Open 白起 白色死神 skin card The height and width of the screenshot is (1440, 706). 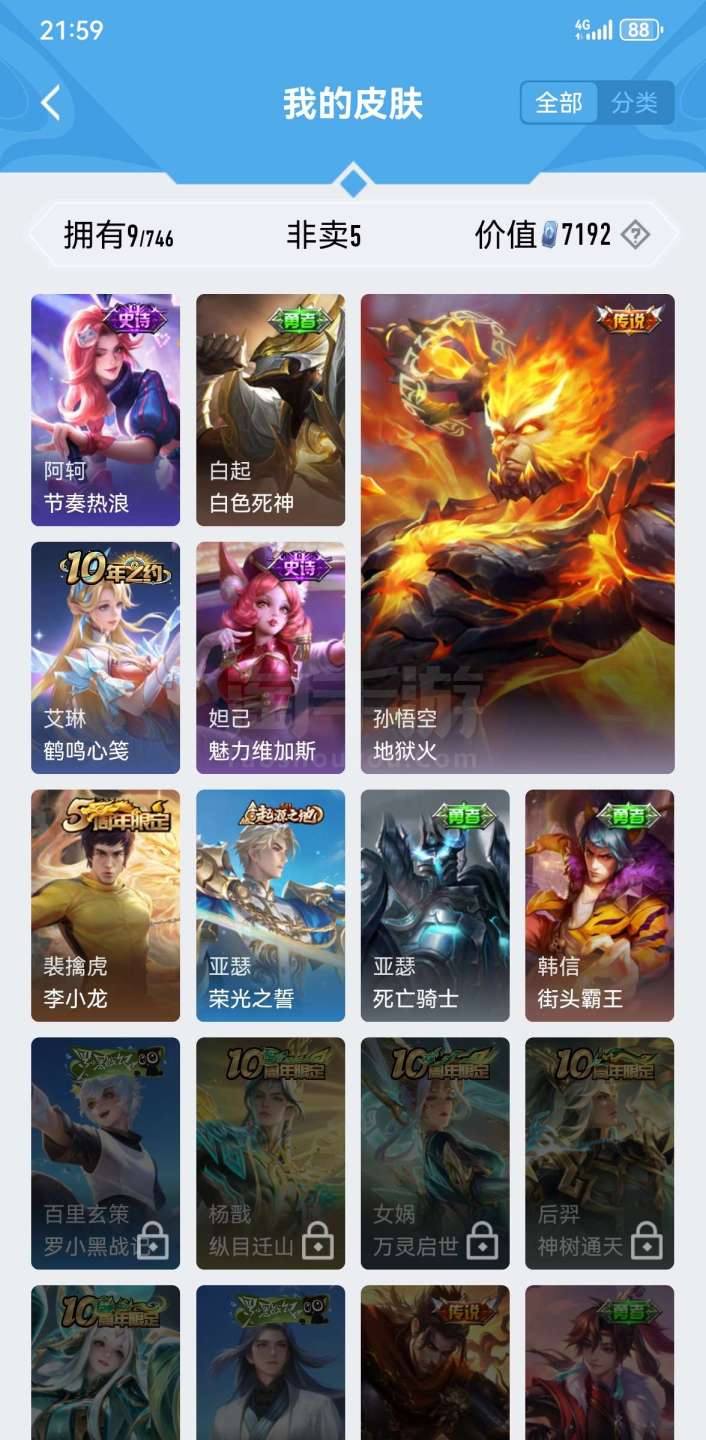270,410
